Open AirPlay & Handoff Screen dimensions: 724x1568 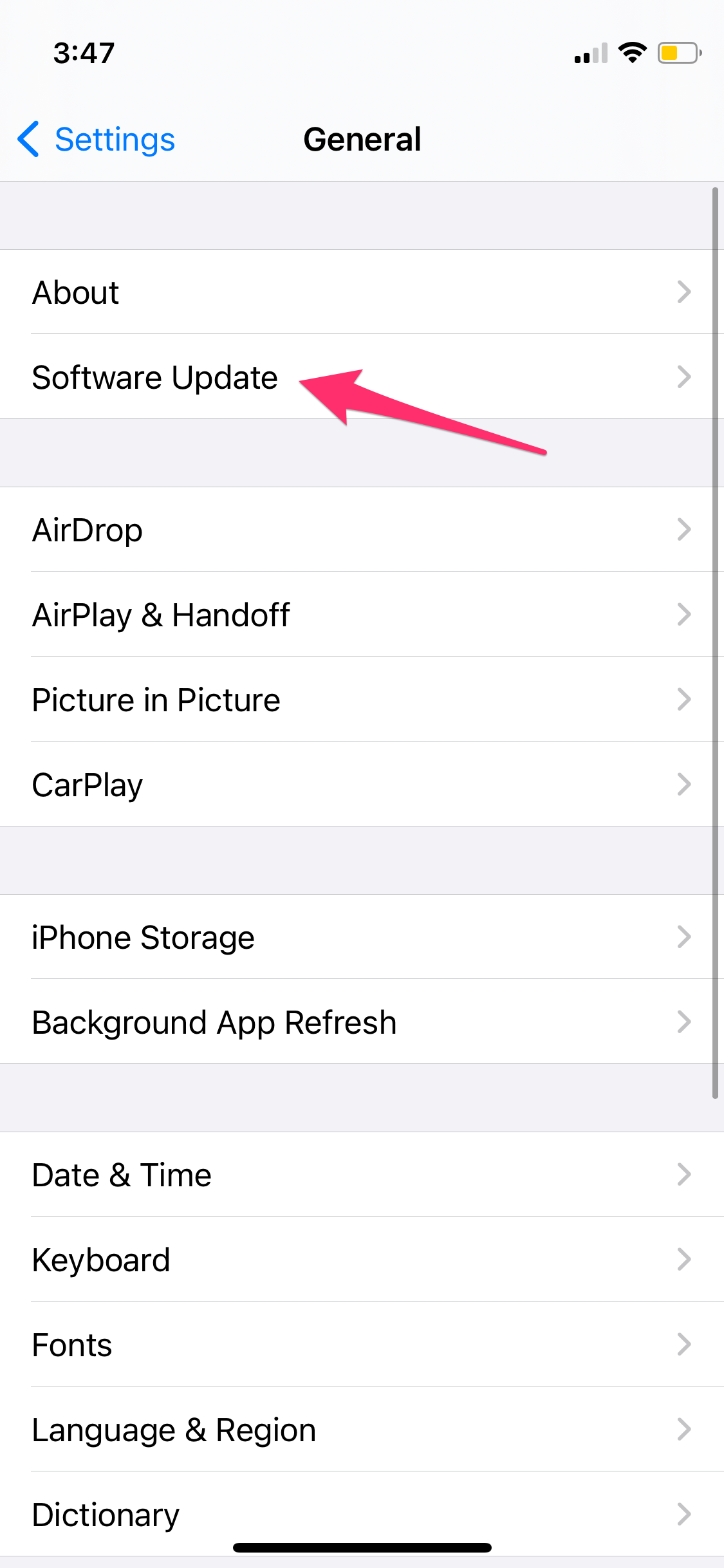coord(362,614)
